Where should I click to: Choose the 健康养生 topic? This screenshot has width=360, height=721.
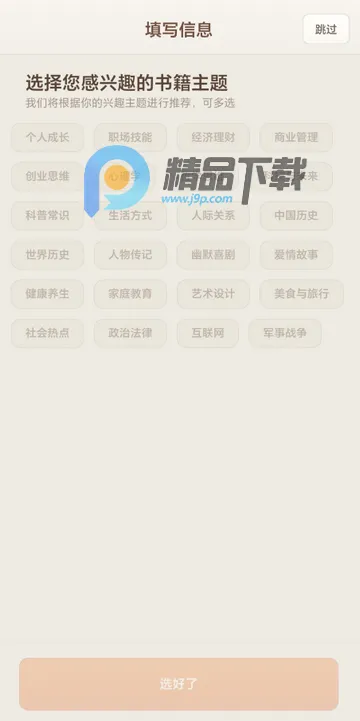pyautogui.click(x=47, y=294)
